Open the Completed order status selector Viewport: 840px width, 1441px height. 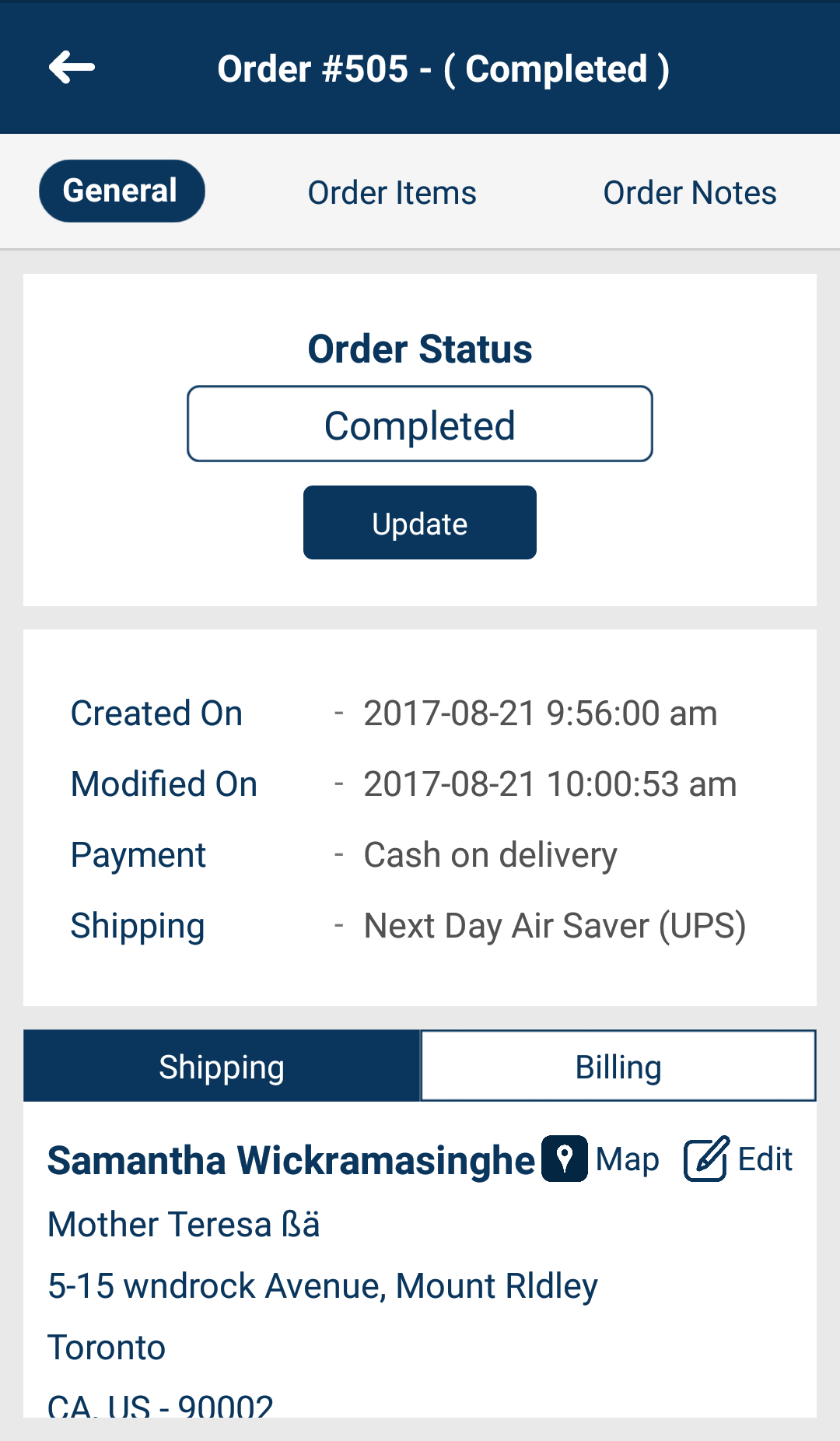[419, 423]
